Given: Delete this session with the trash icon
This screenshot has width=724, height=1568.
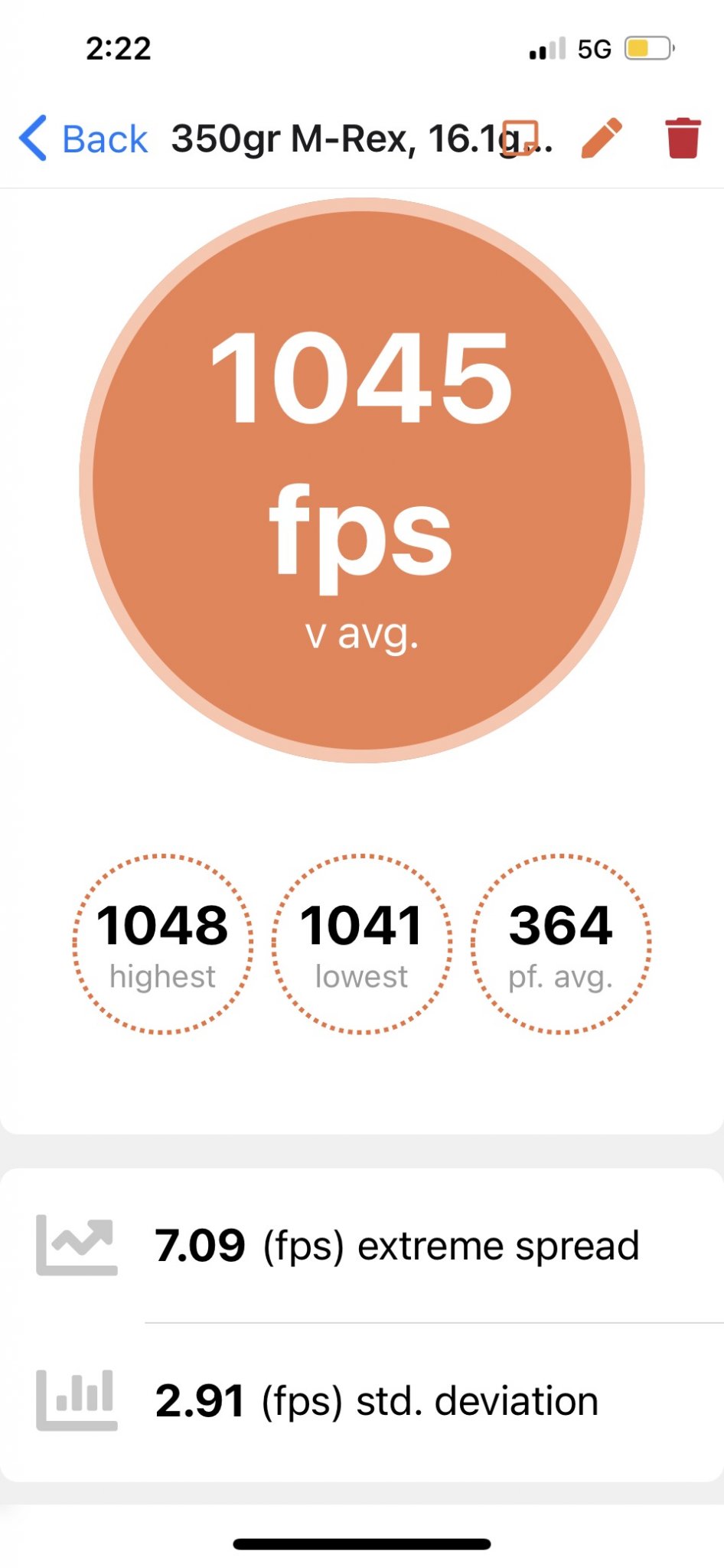Looking at the screenshot, I should [683, 138].
